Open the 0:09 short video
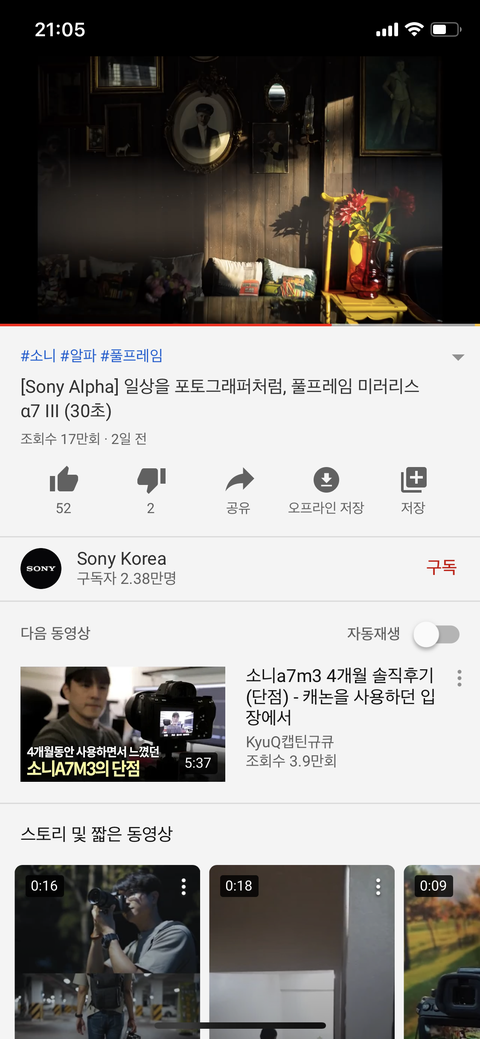This screenshot has width=480, height=1039. pyautogui.click(x=442, y=952)
